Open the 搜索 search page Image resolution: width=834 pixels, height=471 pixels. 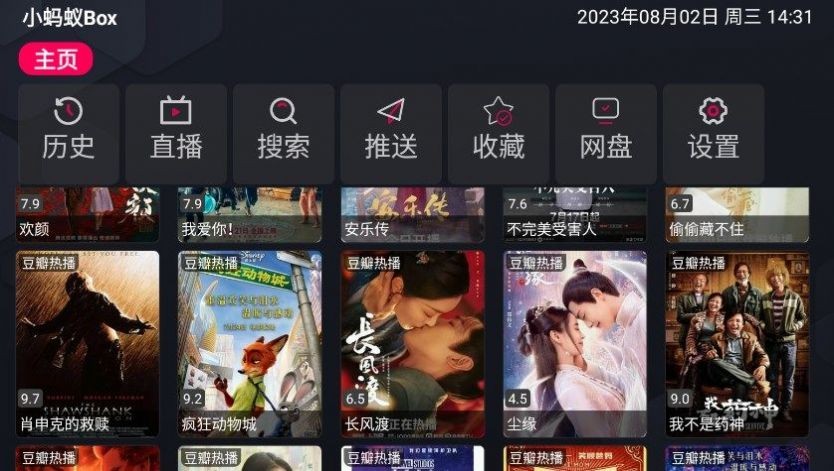[283, 133]
